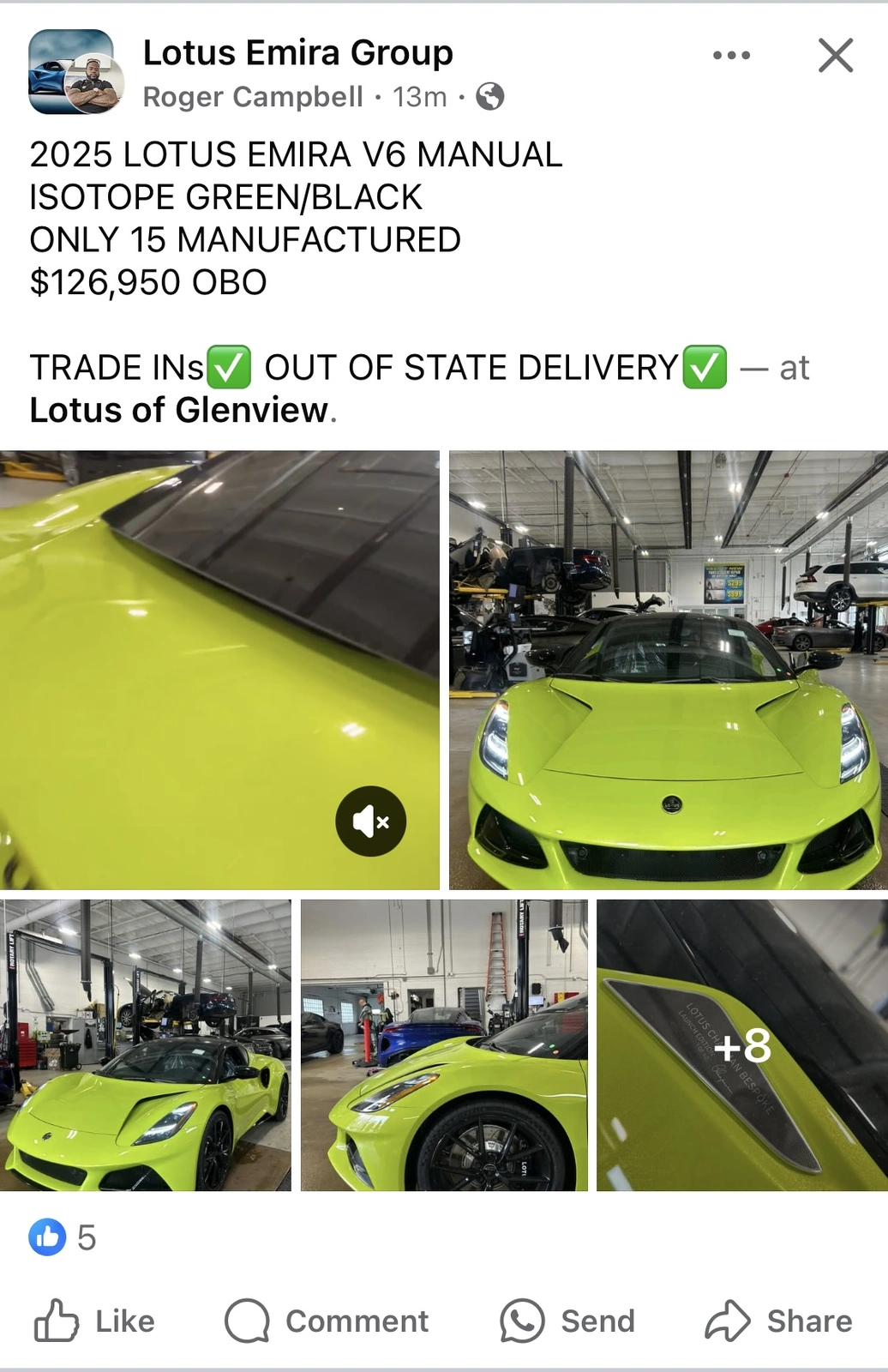Send the post via WhatsApp

coord(567,1321)
